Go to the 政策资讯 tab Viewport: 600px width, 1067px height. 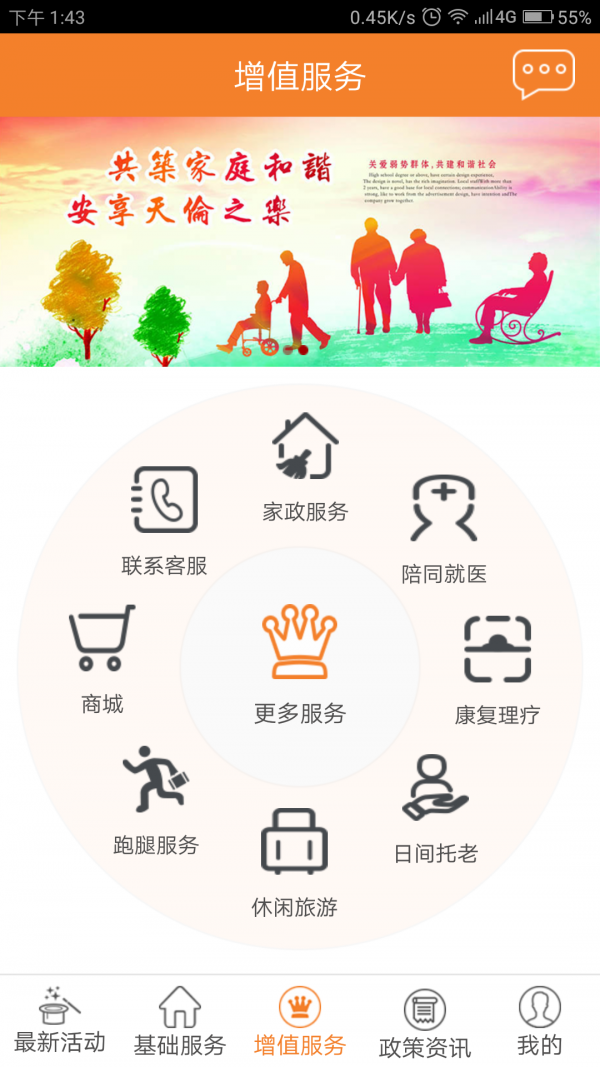click(x=424, y=1020)
